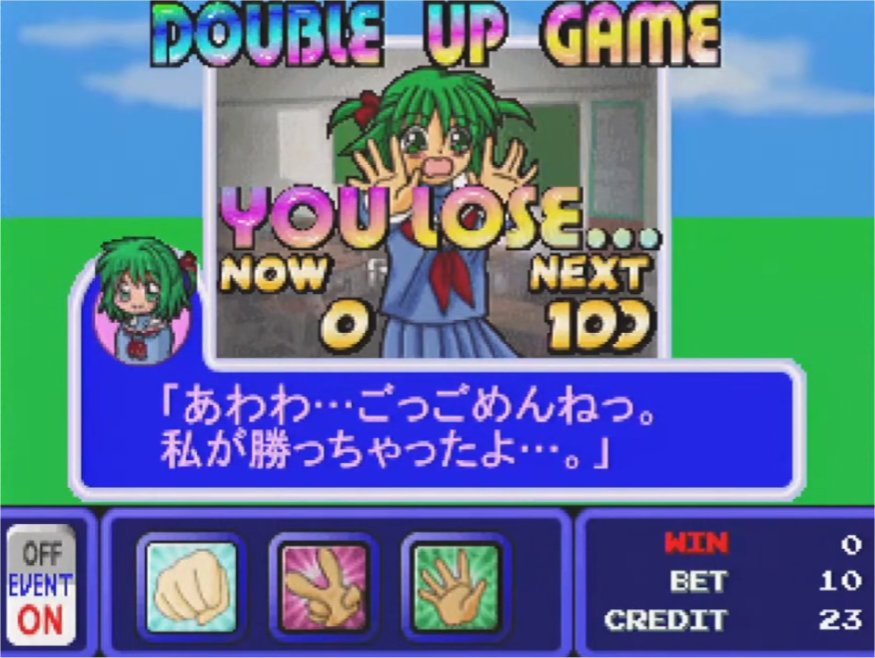The width and height of the screenshot is (875, 658).
Task: Choose the rock fist hand
Action: point(191,587)
